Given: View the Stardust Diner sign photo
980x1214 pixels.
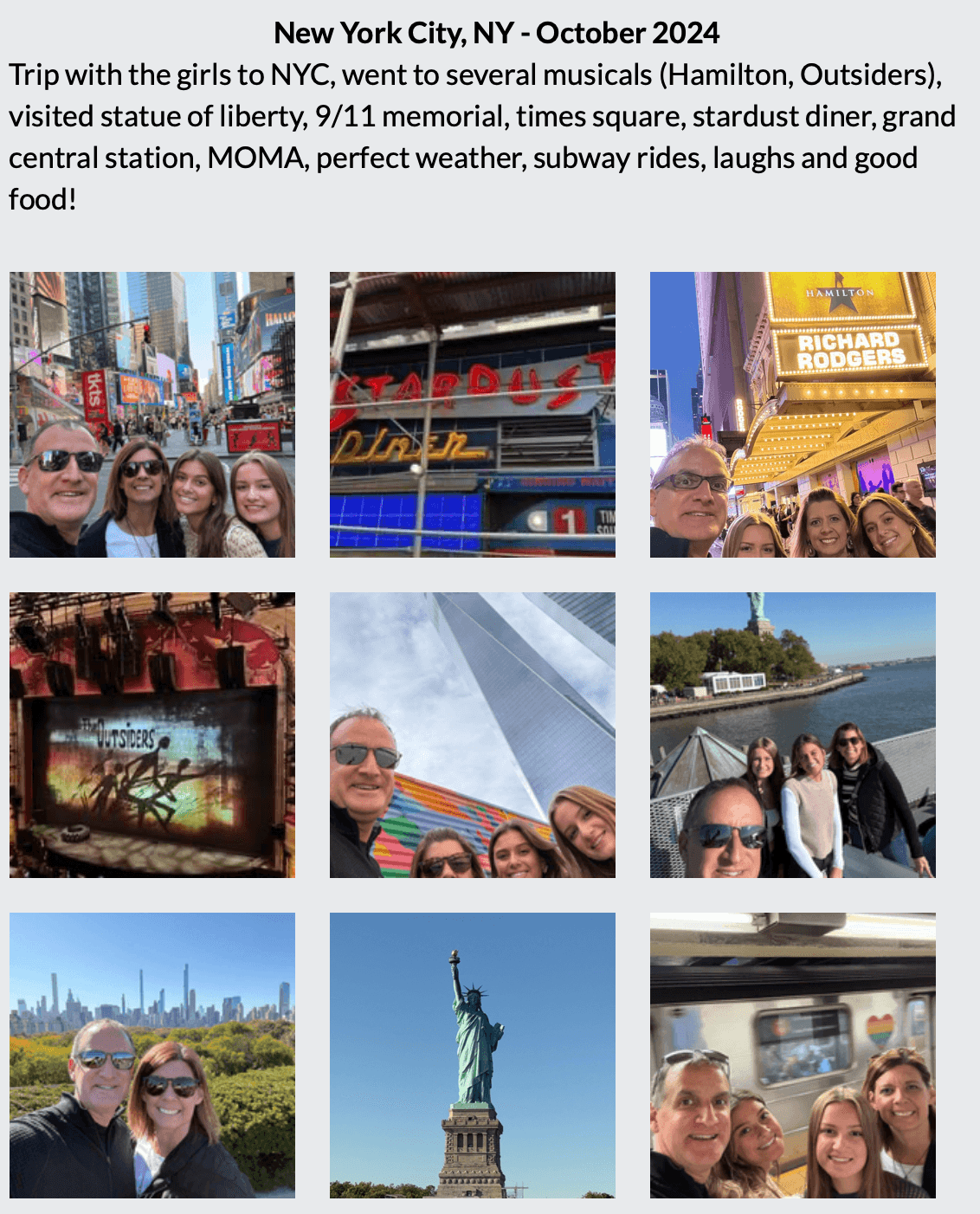Looking at the screenshot, I should pos(473,415).
